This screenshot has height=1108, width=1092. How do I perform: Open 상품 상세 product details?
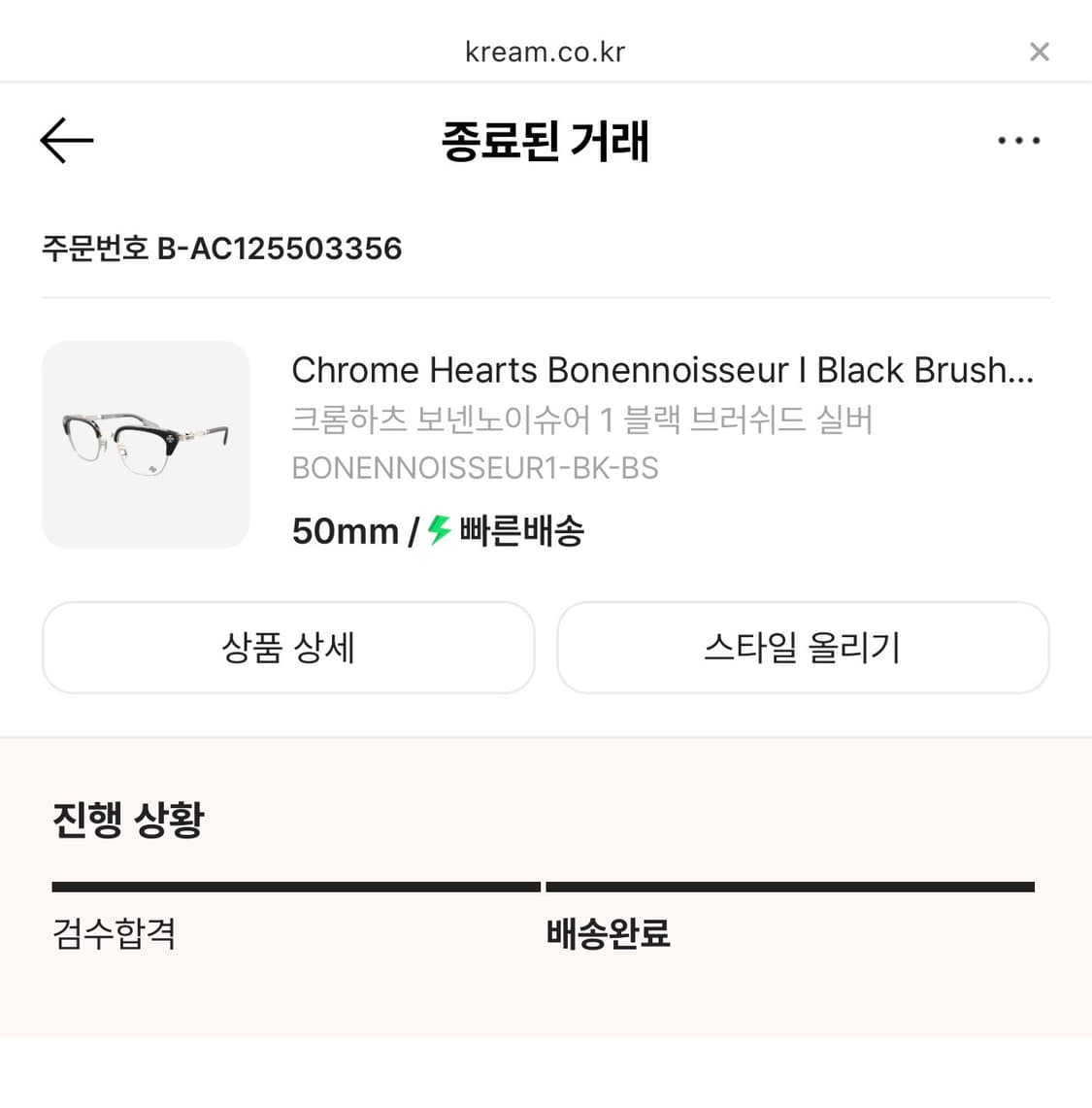(x=287, y=648)
